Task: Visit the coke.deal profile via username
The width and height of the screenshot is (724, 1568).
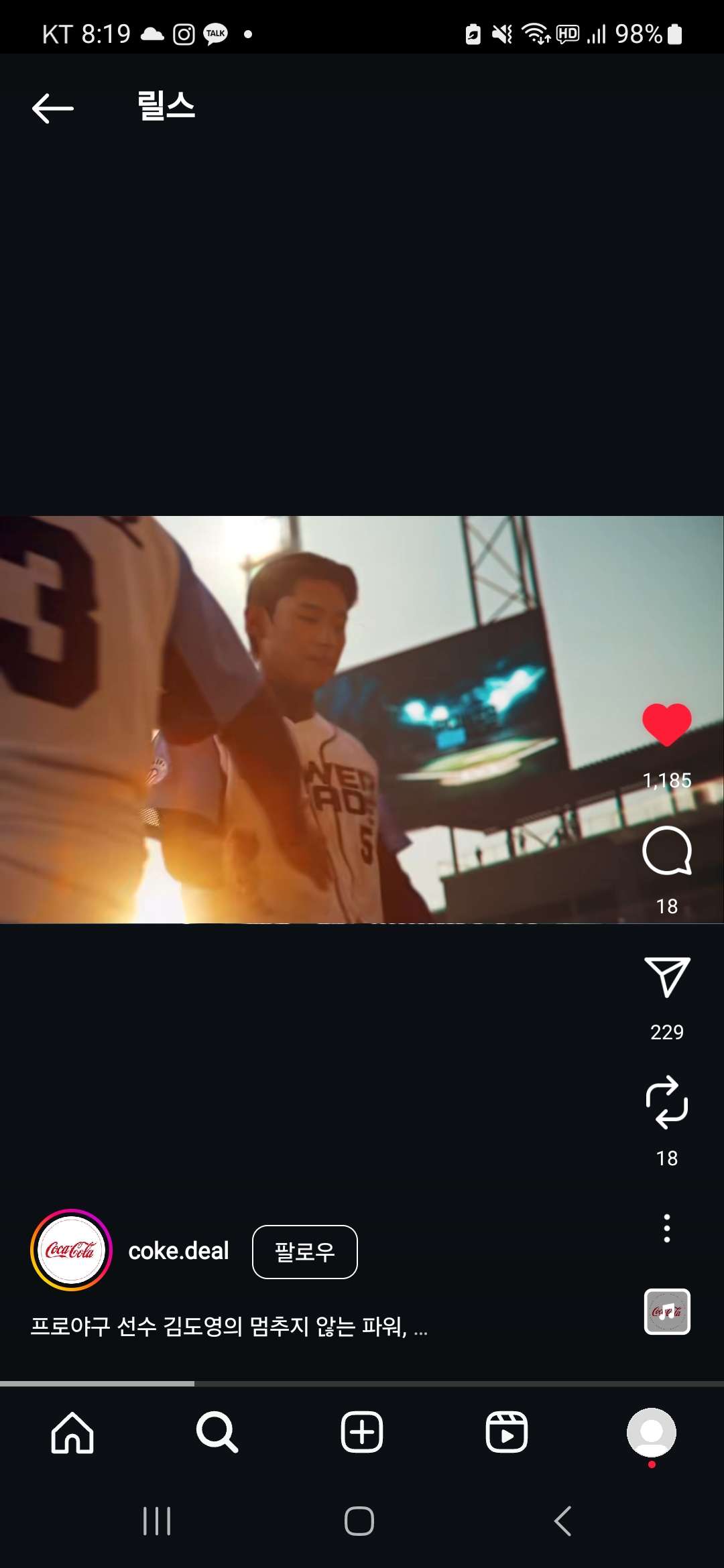Action: (178, 1251)
